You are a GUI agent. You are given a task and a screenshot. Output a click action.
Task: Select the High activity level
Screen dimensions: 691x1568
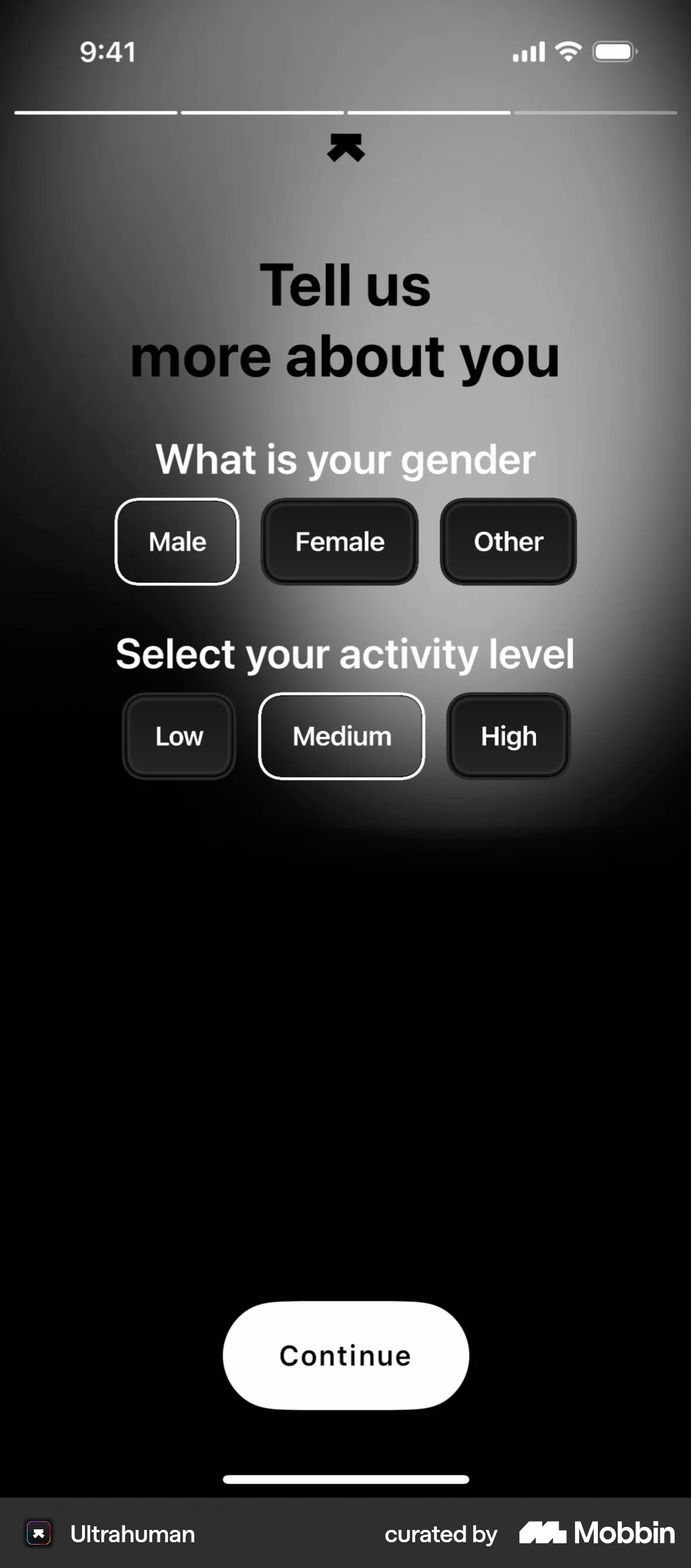tap(508, 736)
